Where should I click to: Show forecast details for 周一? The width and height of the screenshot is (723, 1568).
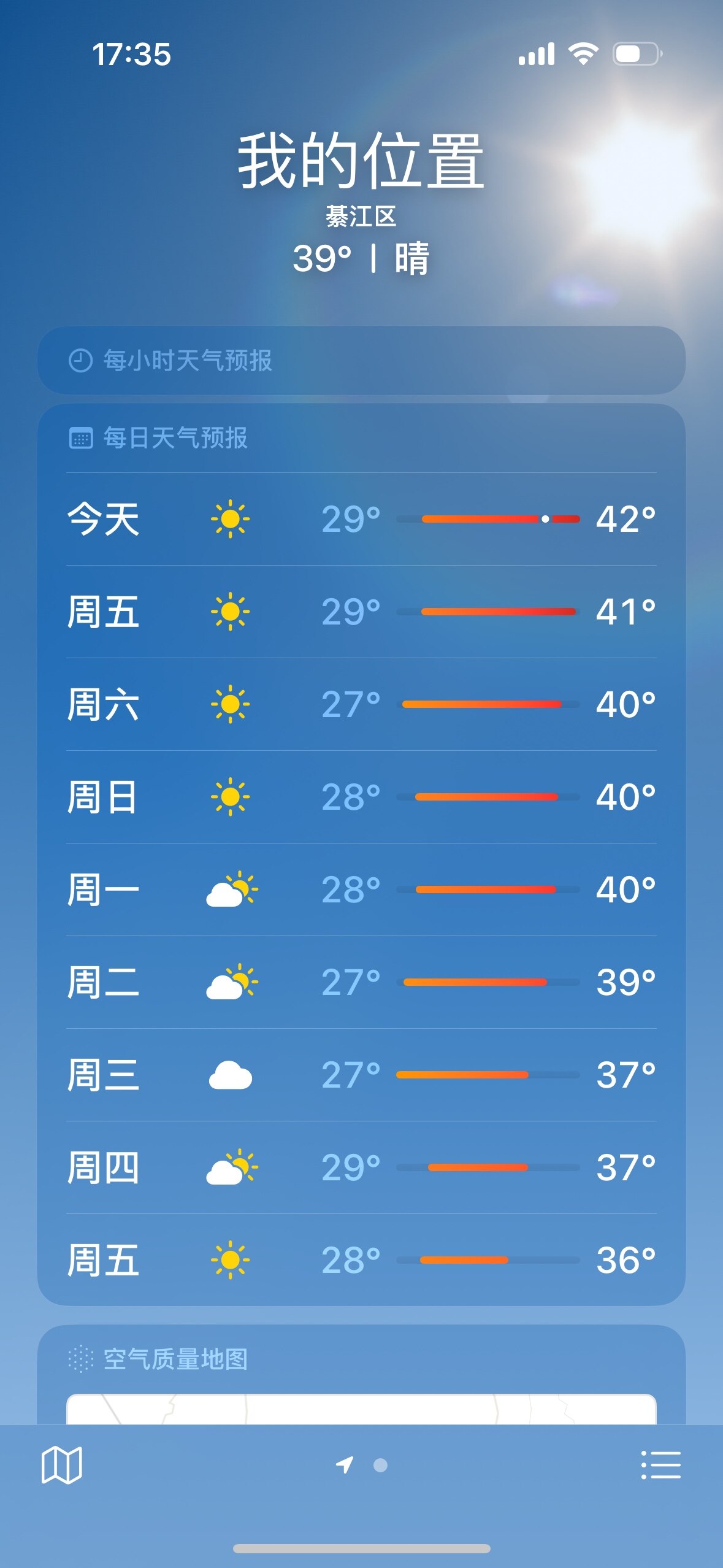click(x=361, y=890)
